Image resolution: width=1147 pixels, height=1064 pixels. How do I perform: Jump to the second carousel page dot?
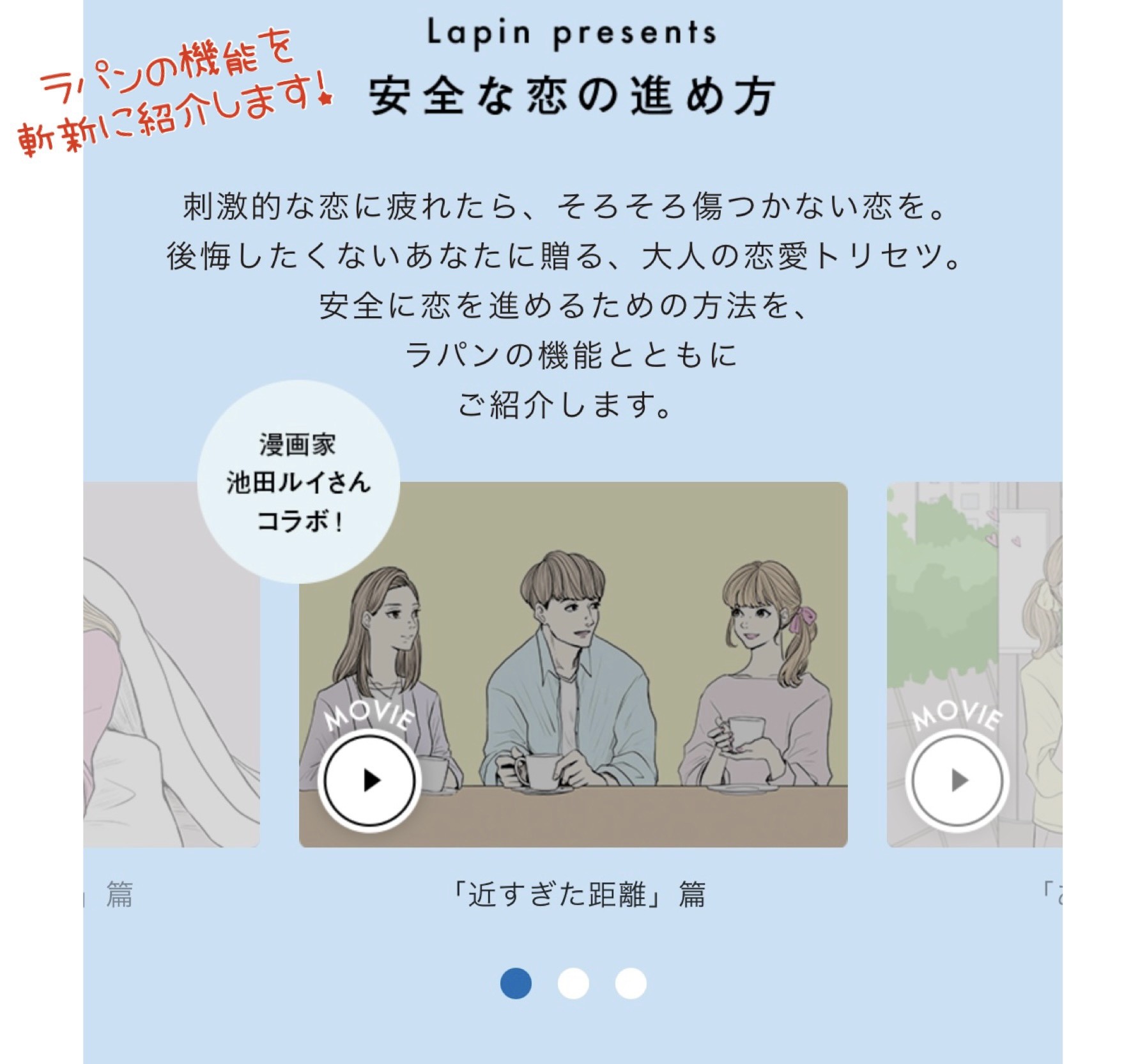(573, 983)
